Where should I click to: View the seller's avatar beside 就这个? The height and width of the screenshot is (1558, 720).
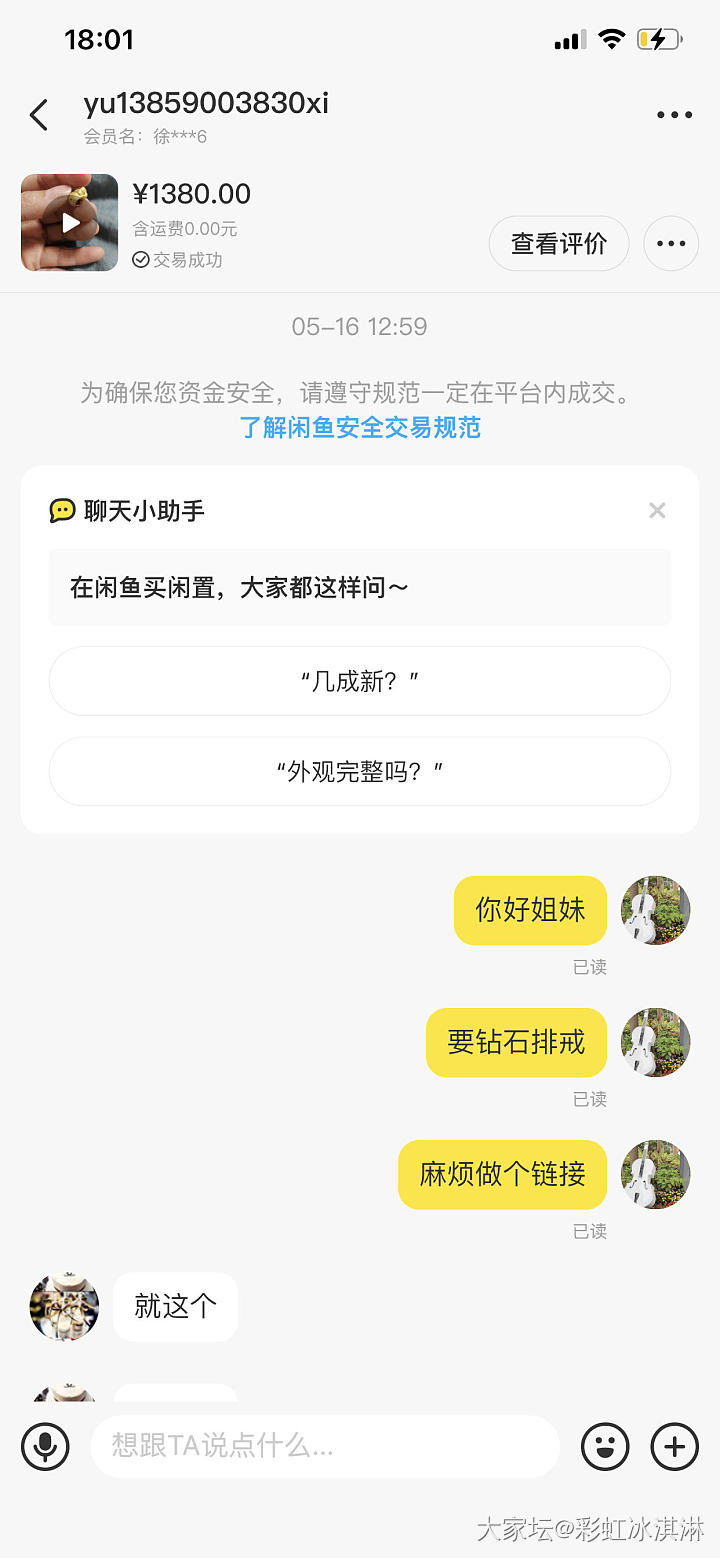coord(65,1307)
